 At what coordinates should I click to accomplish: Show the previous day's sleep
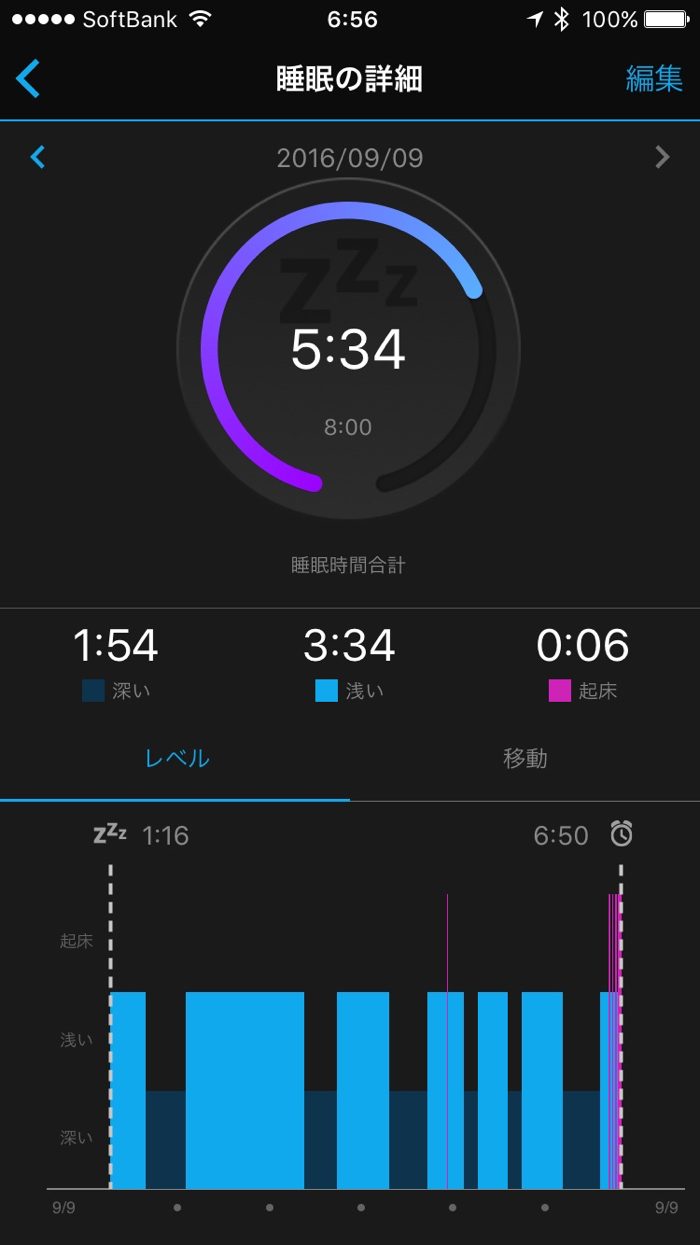38,157
